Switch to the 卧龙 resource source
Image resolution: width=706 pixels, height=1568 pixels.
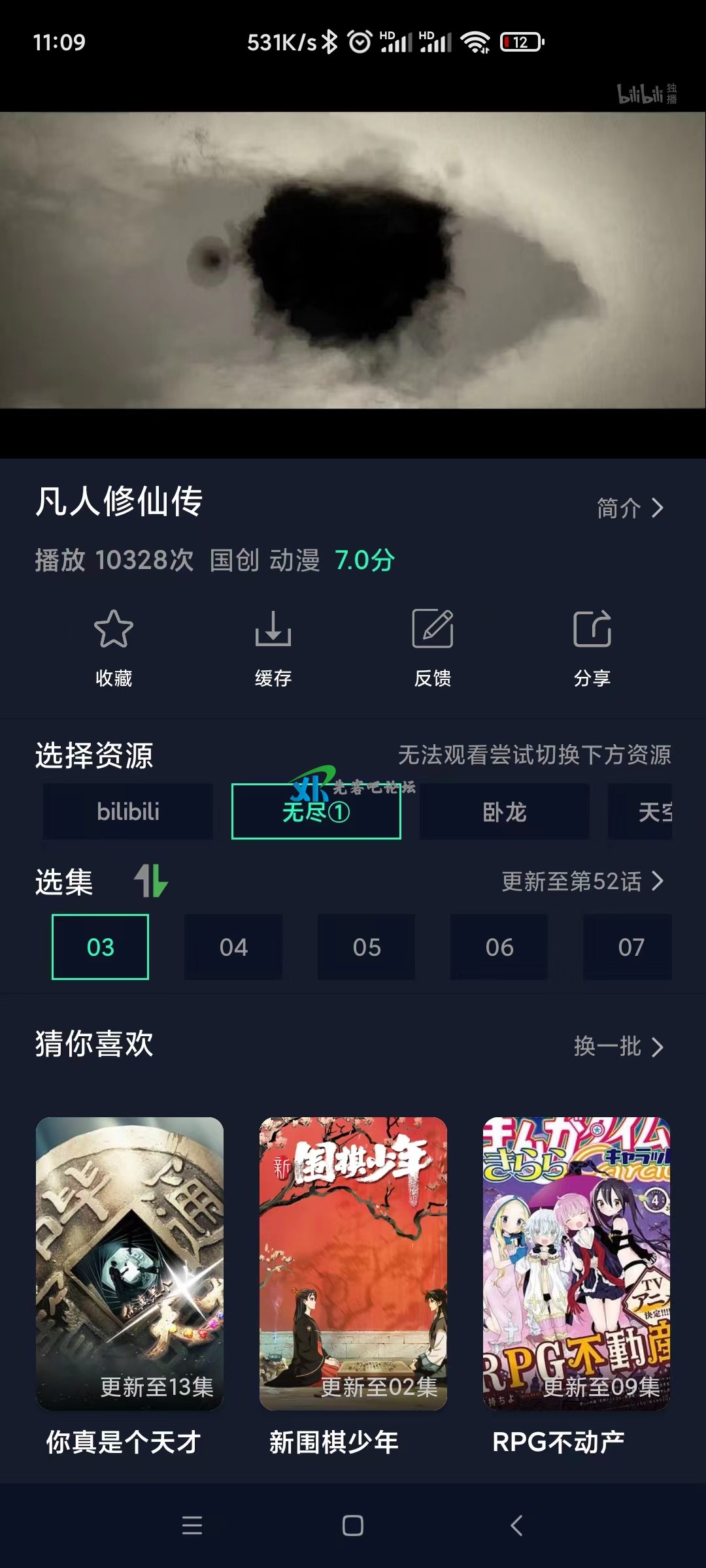[x=503, y=811]
